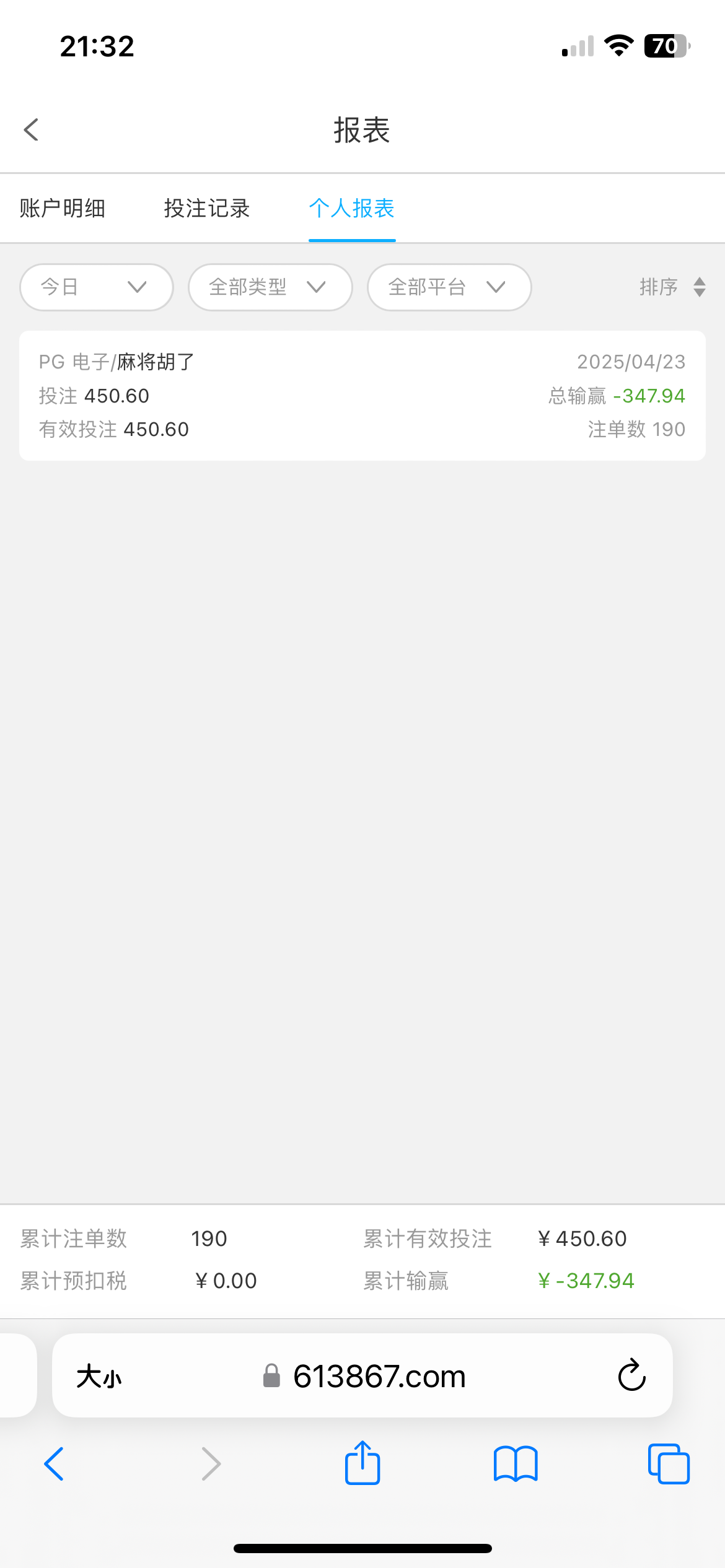Image resolution: width=725 pixels, height=1568 pixels.
Task: Reload the page in Safari
Action: 631,1377
